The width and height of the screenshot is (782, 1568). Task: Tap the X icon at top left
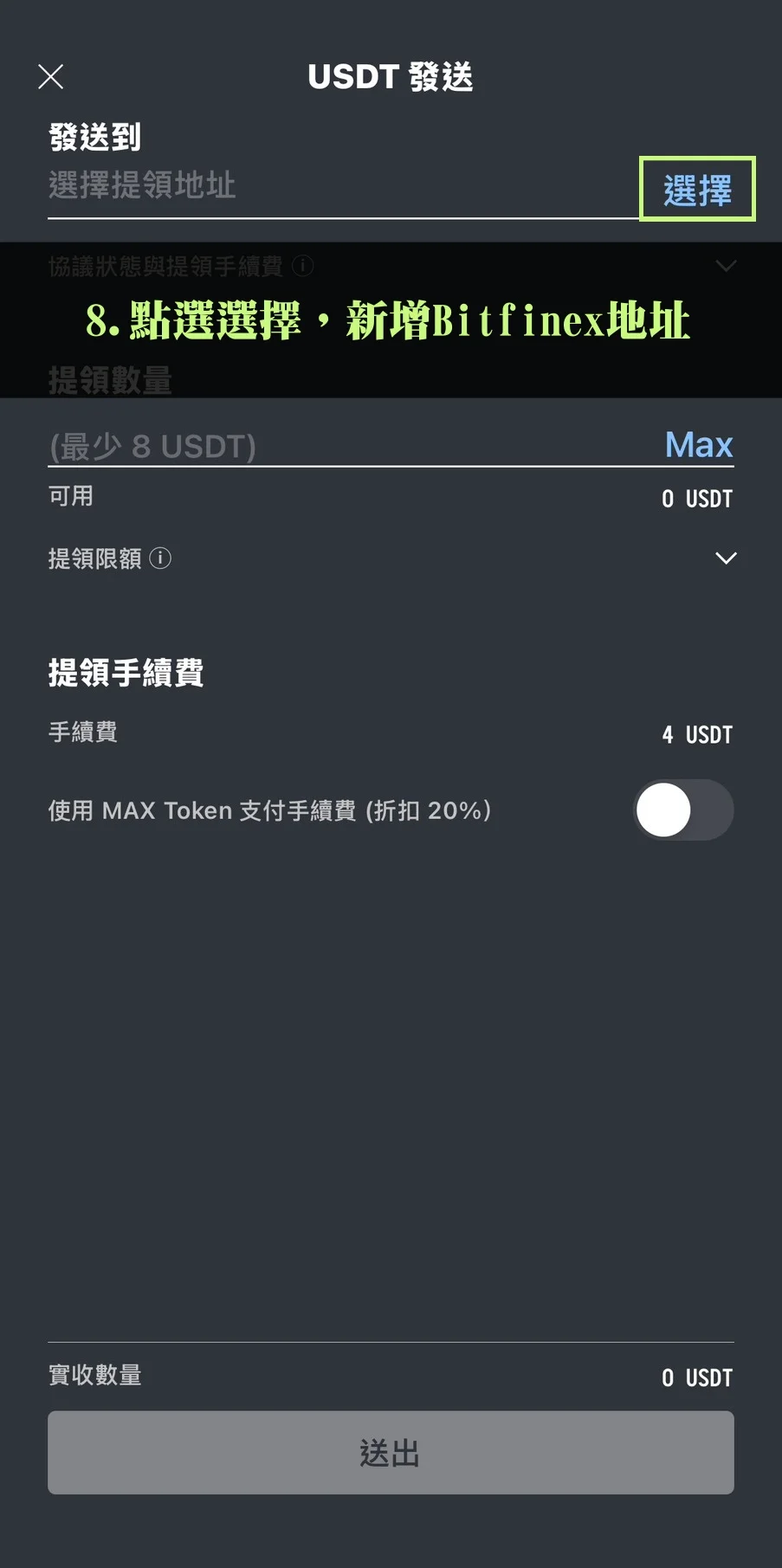(x=50, y=76)
